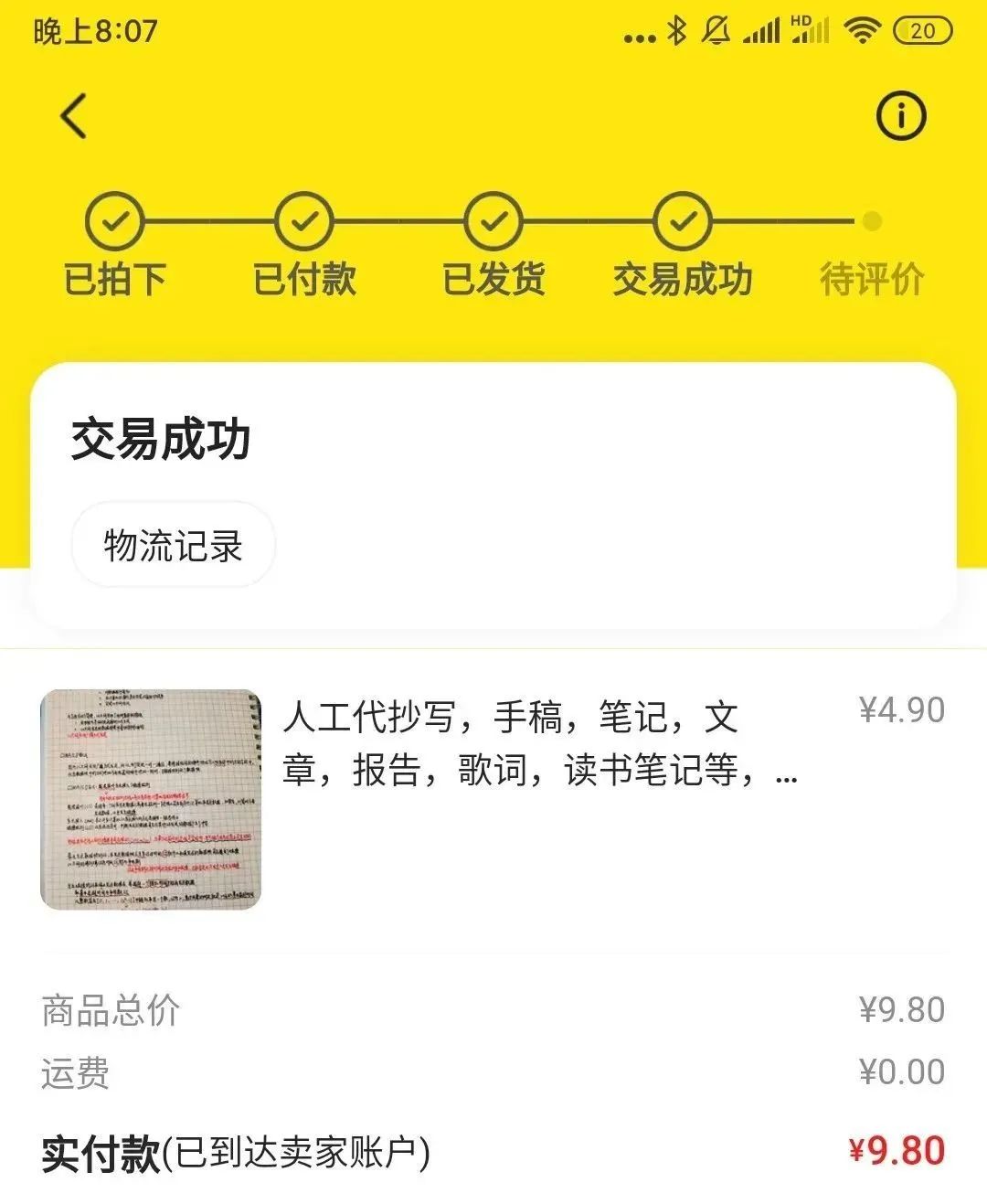Tap the 已拍下 checkmark circle
This screenshot has height=1204, width=987.
pos(113,219)
